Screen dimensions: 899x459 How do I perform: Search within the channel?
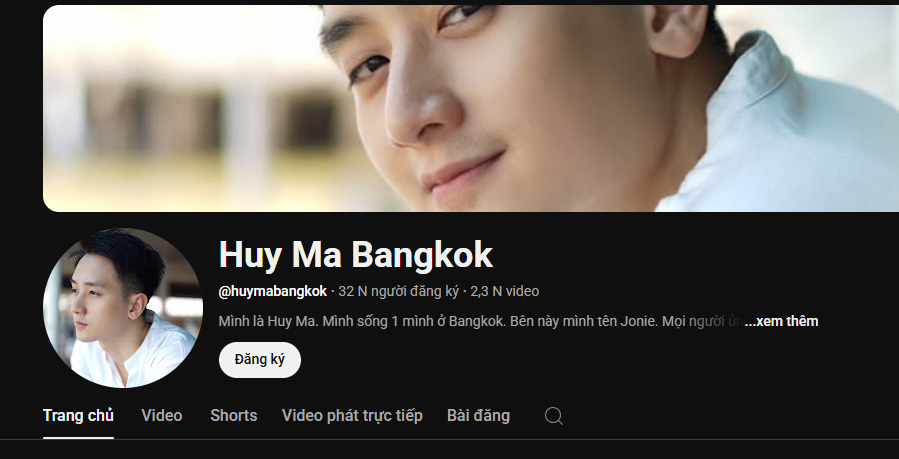554,416
